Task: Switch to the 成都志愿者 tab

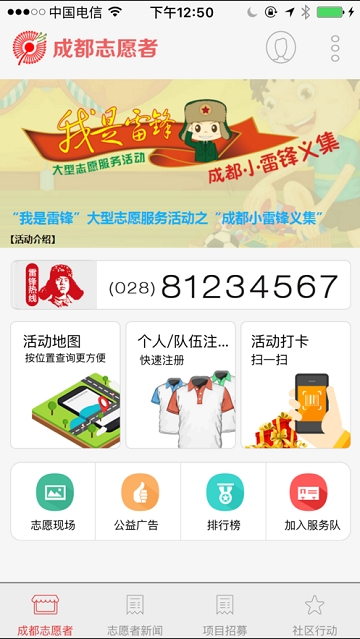Action: [x=45, y=613]
